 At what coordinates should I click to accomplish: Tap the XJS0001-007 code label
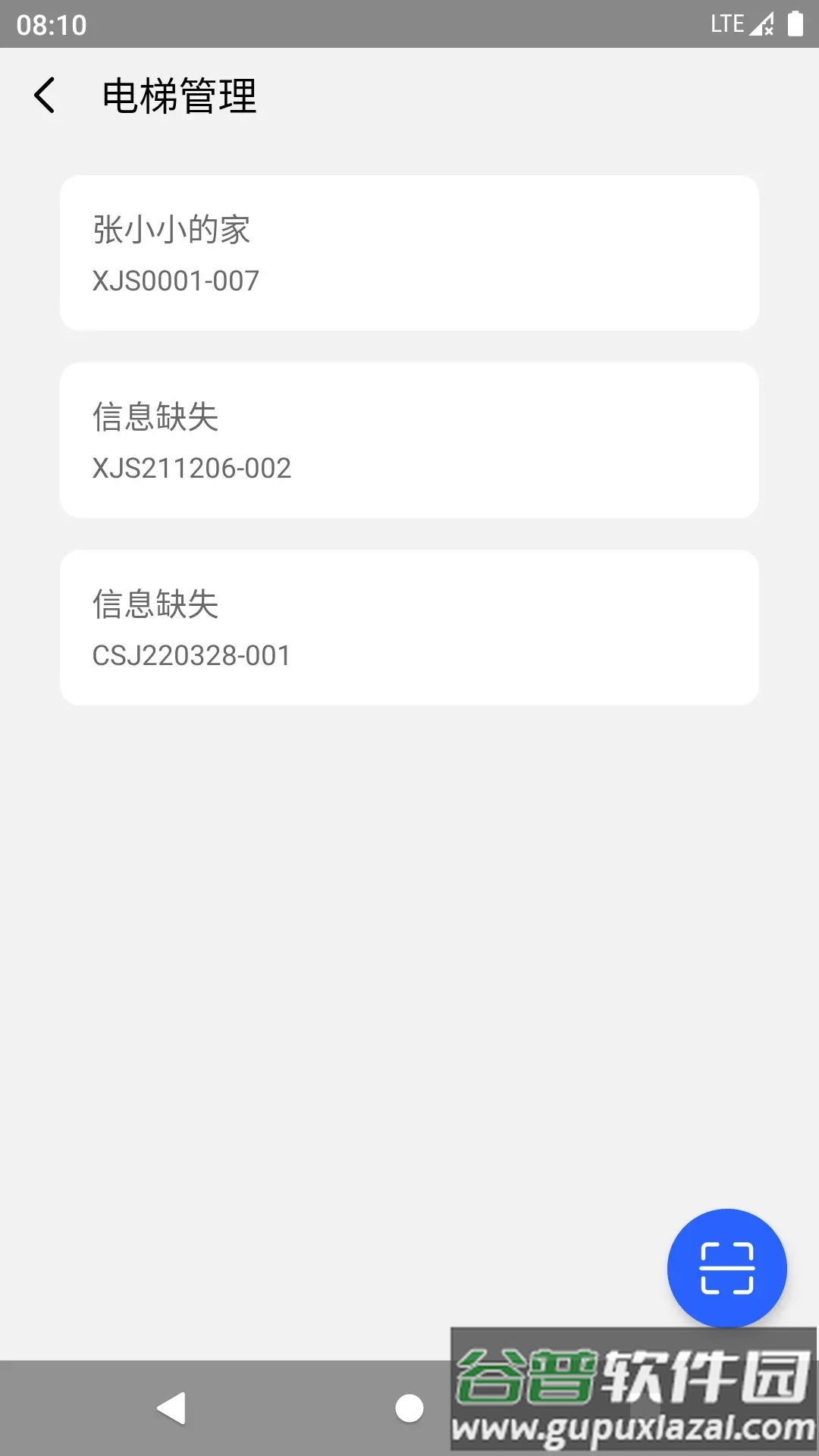pyautogui.click(x=174, y=281)
